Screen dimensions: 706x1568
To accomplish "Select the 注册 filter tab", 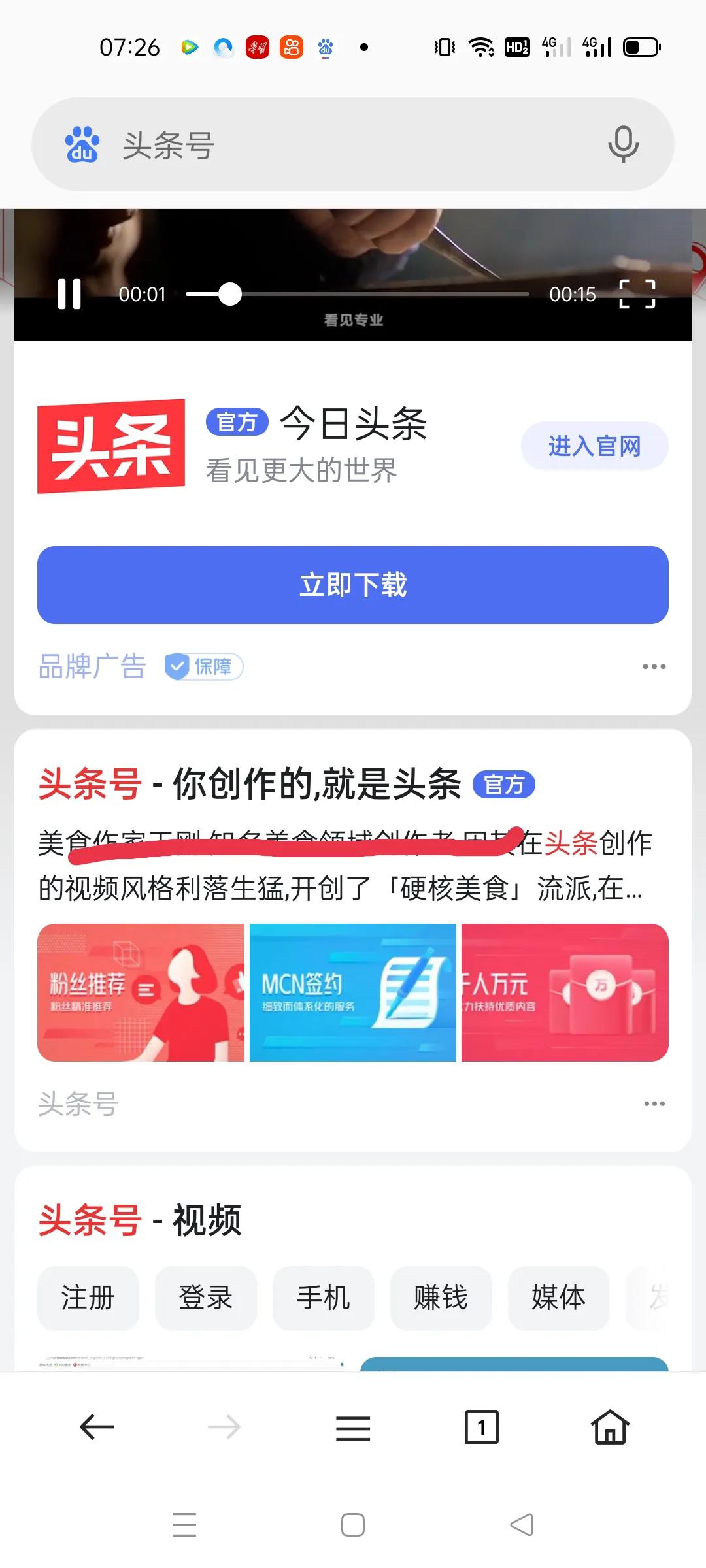I will (x=88, y=1299).
